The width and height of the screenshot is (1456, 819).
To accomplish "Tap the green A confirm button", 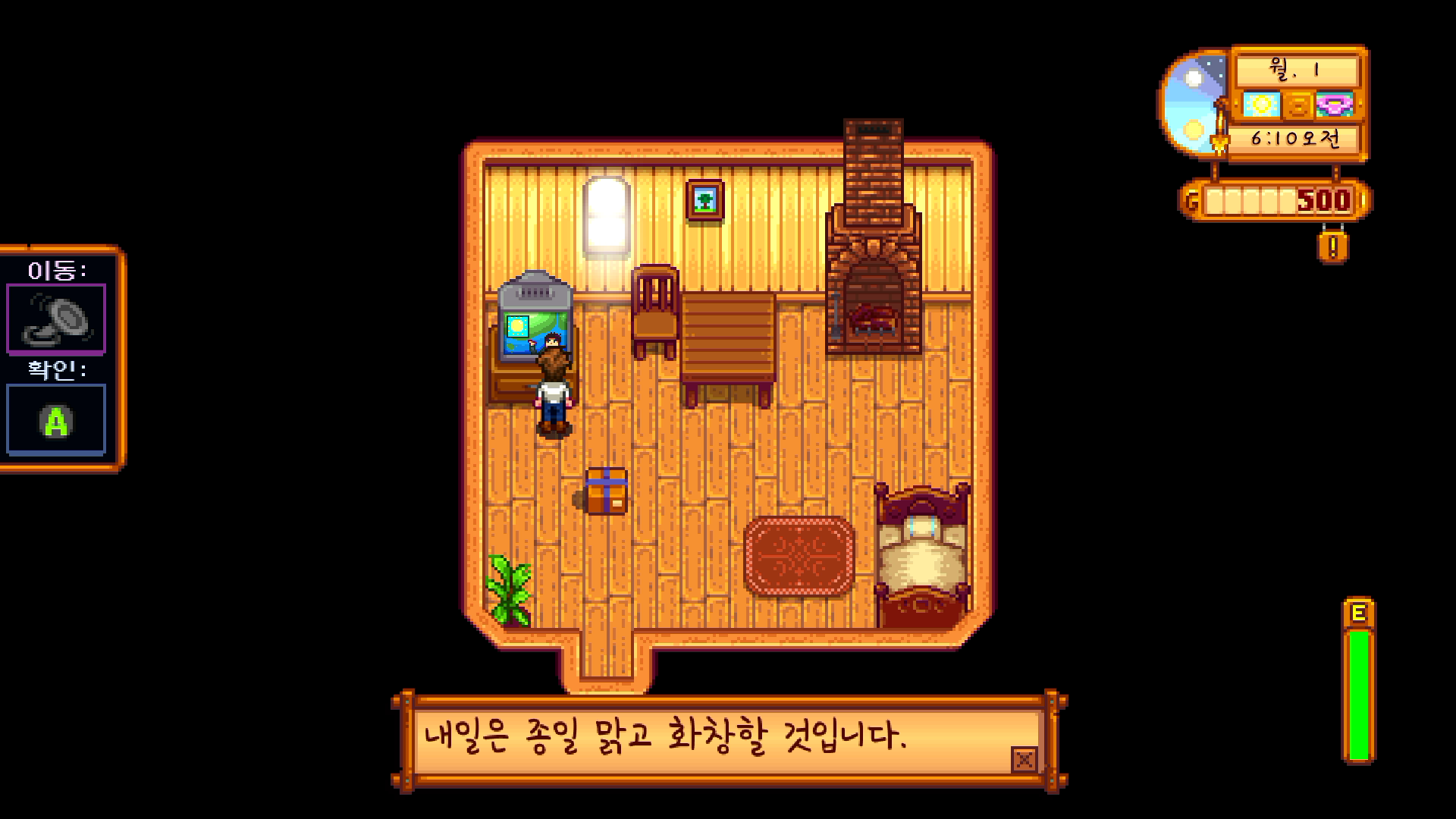I will pos(56,420).
